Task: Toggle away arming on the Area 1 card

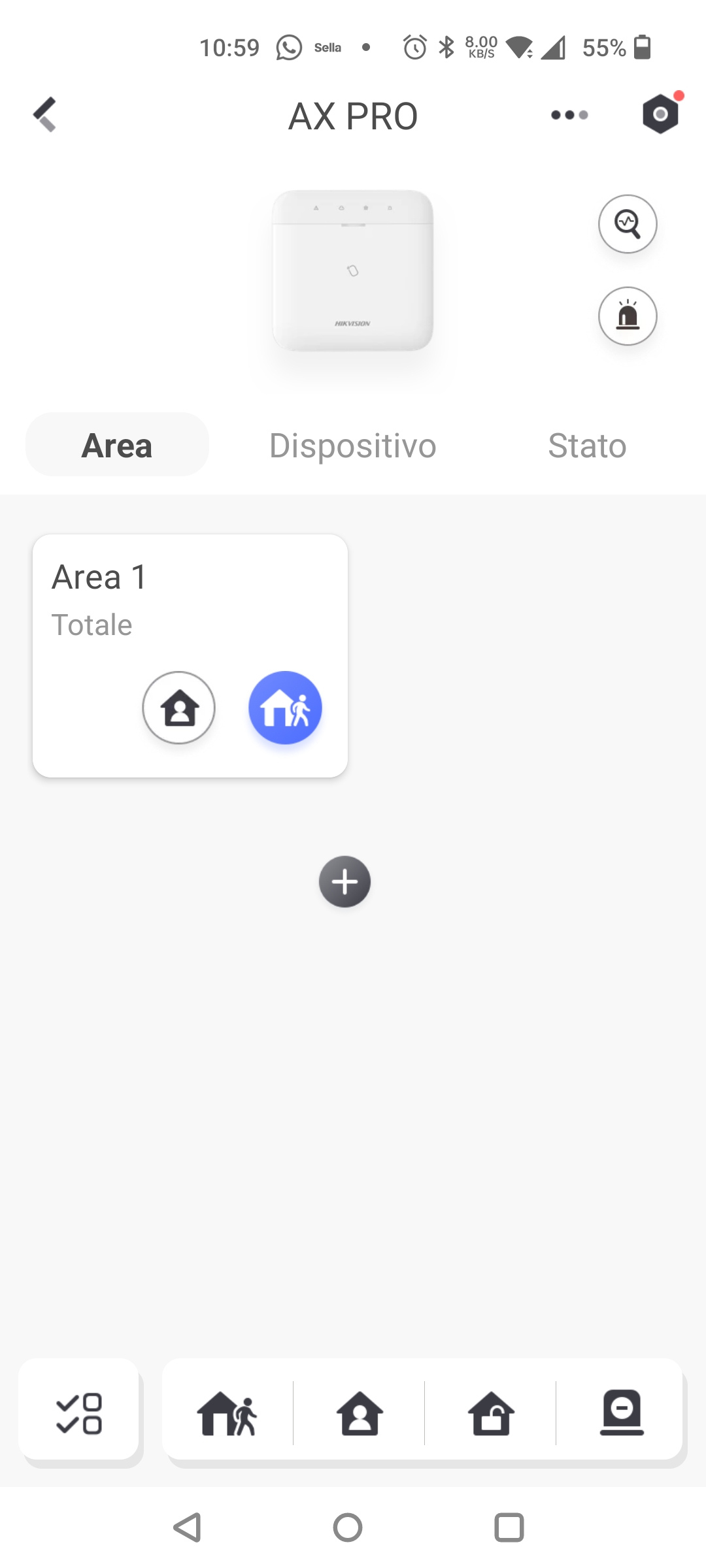Action: click(285, 708)
